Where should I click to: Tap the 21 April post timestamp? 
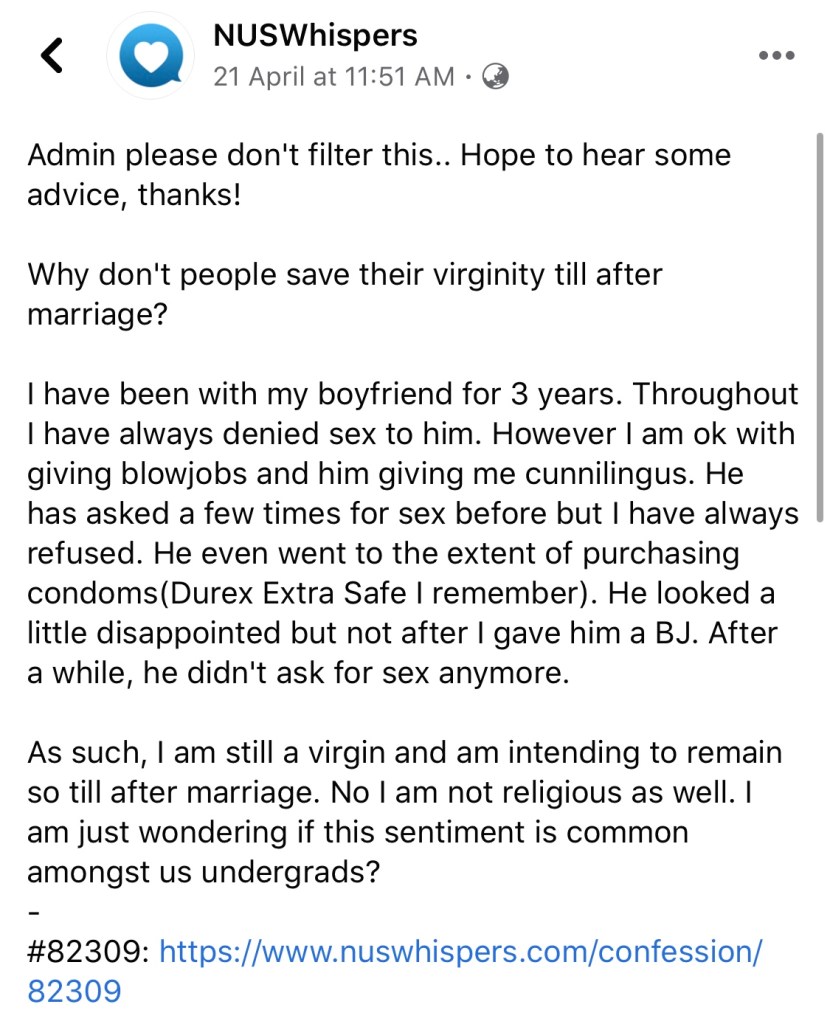point(333,77)
